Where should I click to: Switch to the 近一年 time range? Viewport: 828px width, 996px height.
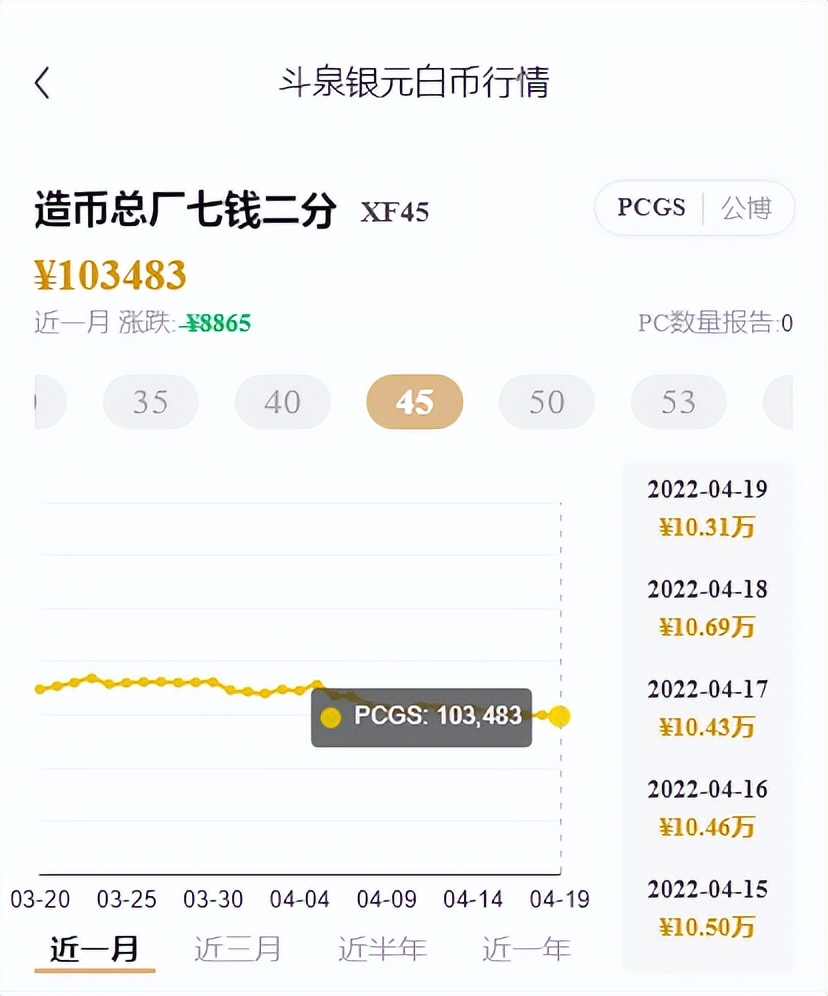coord(523,948)
